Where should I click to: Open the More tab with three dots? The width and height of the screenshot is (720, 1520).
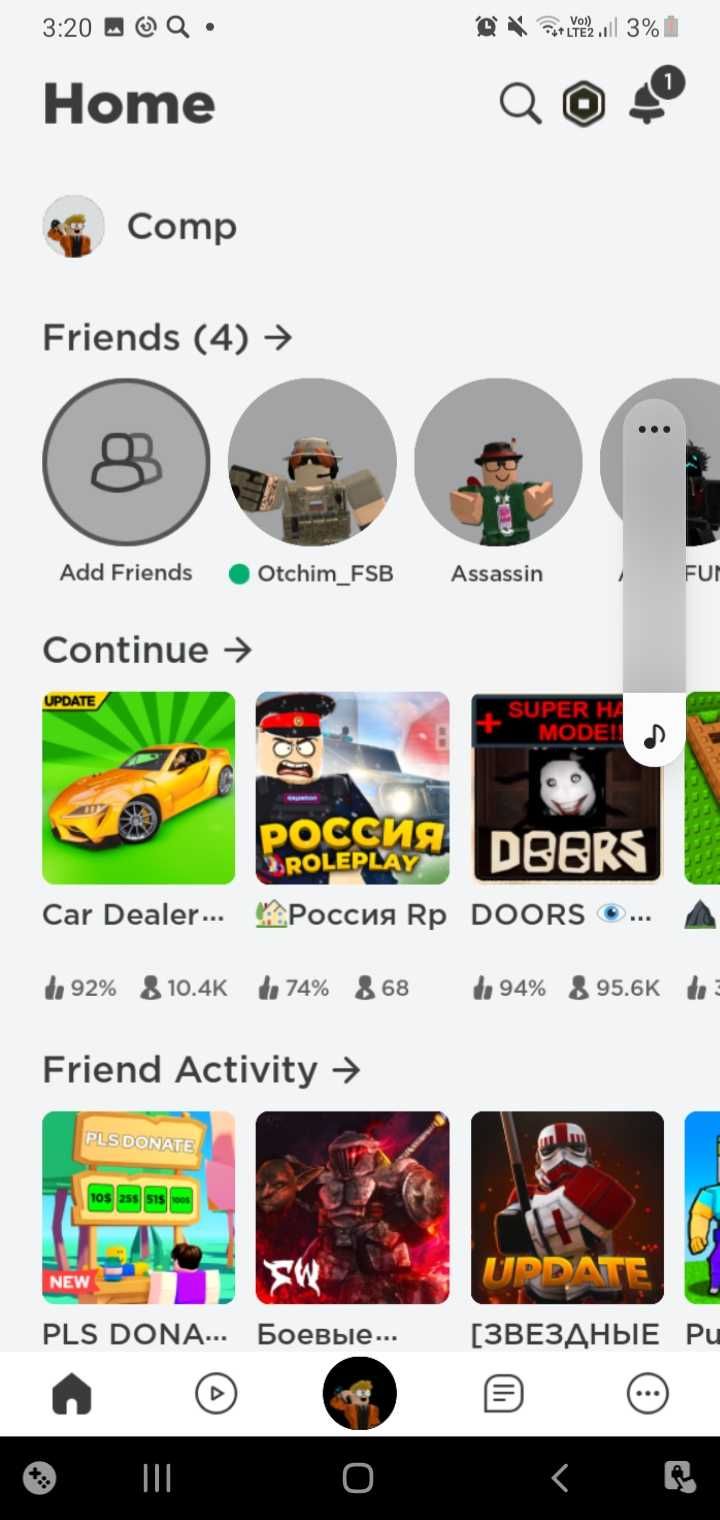[647, 1393]
